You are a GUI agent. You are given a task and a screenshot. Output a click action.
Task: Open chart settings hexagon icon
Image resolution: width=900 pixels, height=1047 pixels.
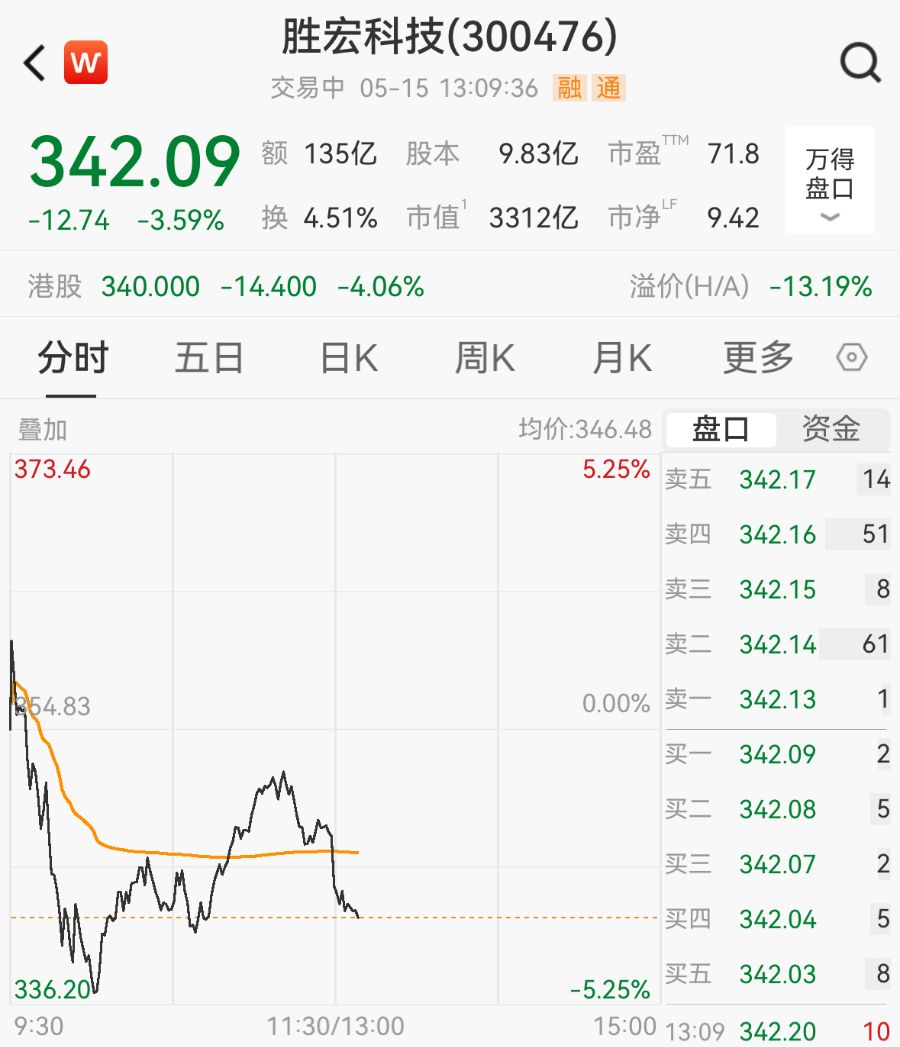852,358
